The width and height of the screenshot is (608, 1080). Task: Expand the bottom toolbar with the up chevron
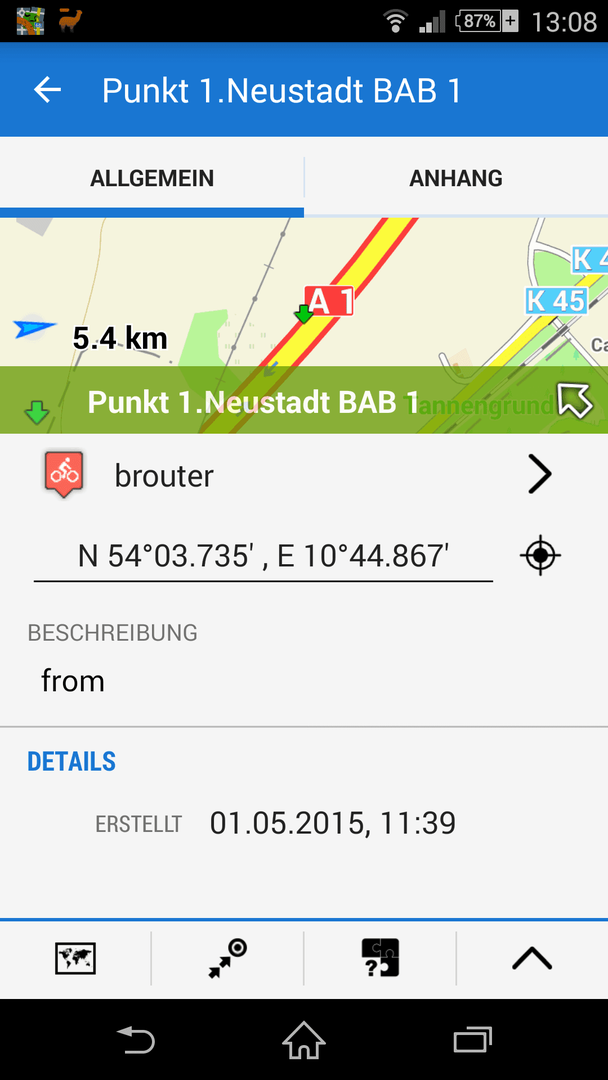tap(532, 959)
